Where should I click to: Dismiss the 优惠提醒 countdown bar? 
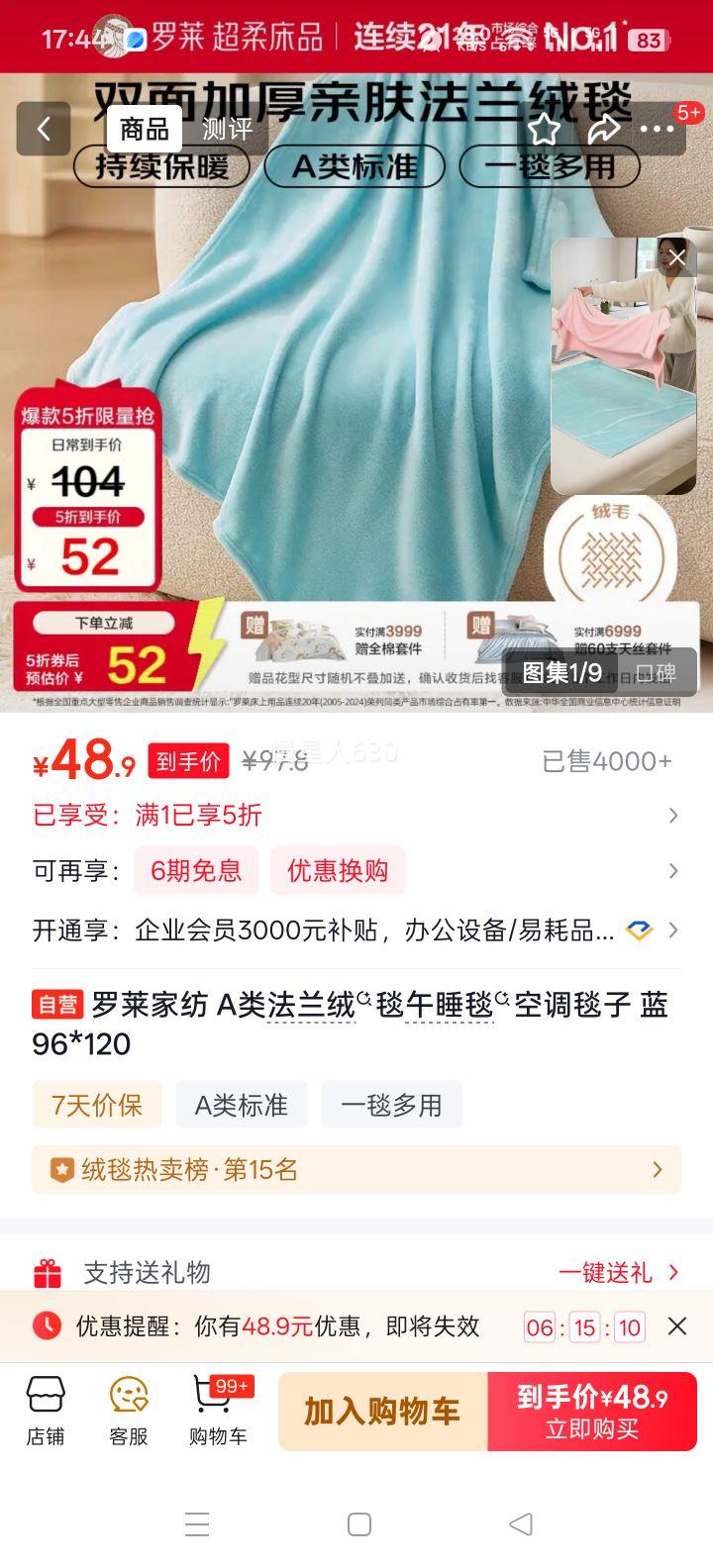[x=677, y=1326]
